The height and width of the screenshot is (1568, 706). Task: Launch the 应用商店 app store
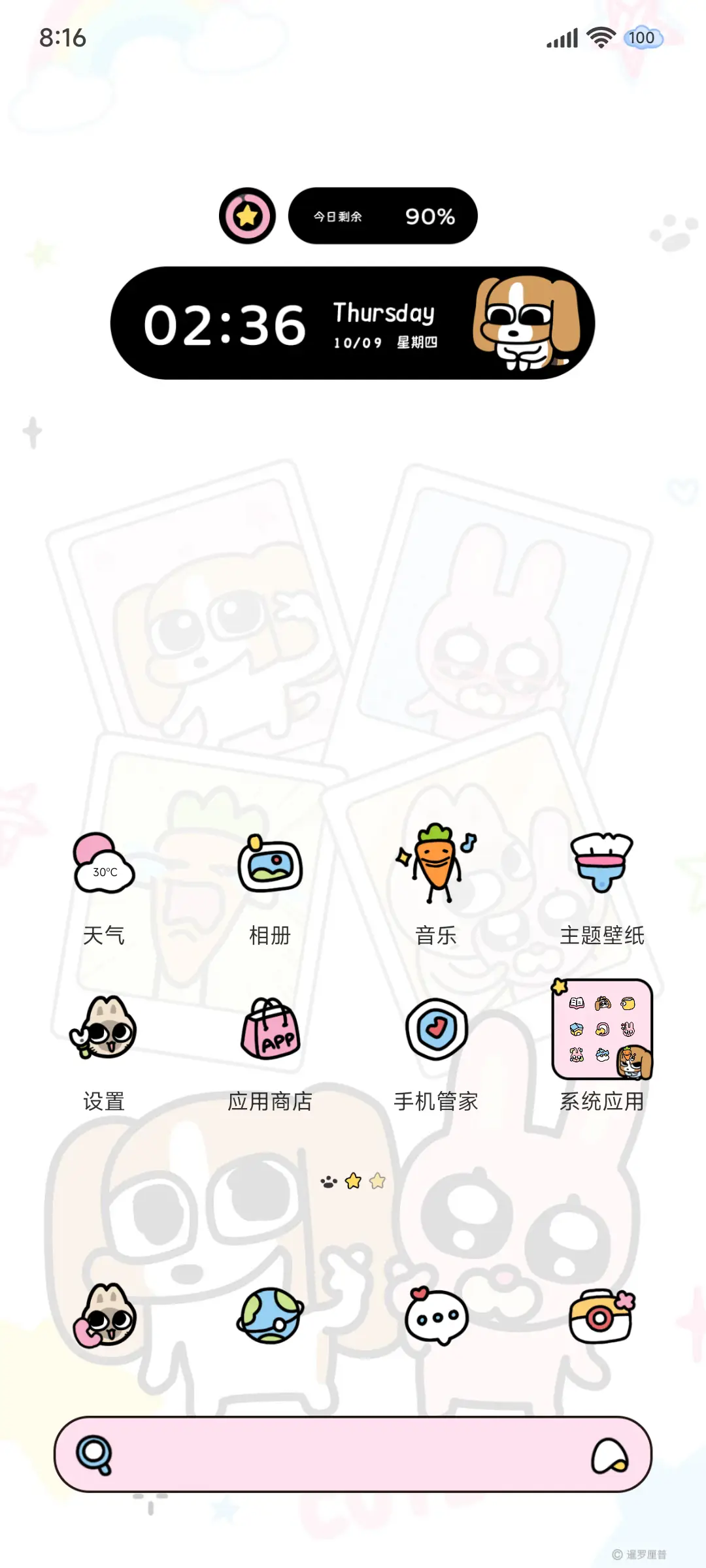coord(270,1029)
